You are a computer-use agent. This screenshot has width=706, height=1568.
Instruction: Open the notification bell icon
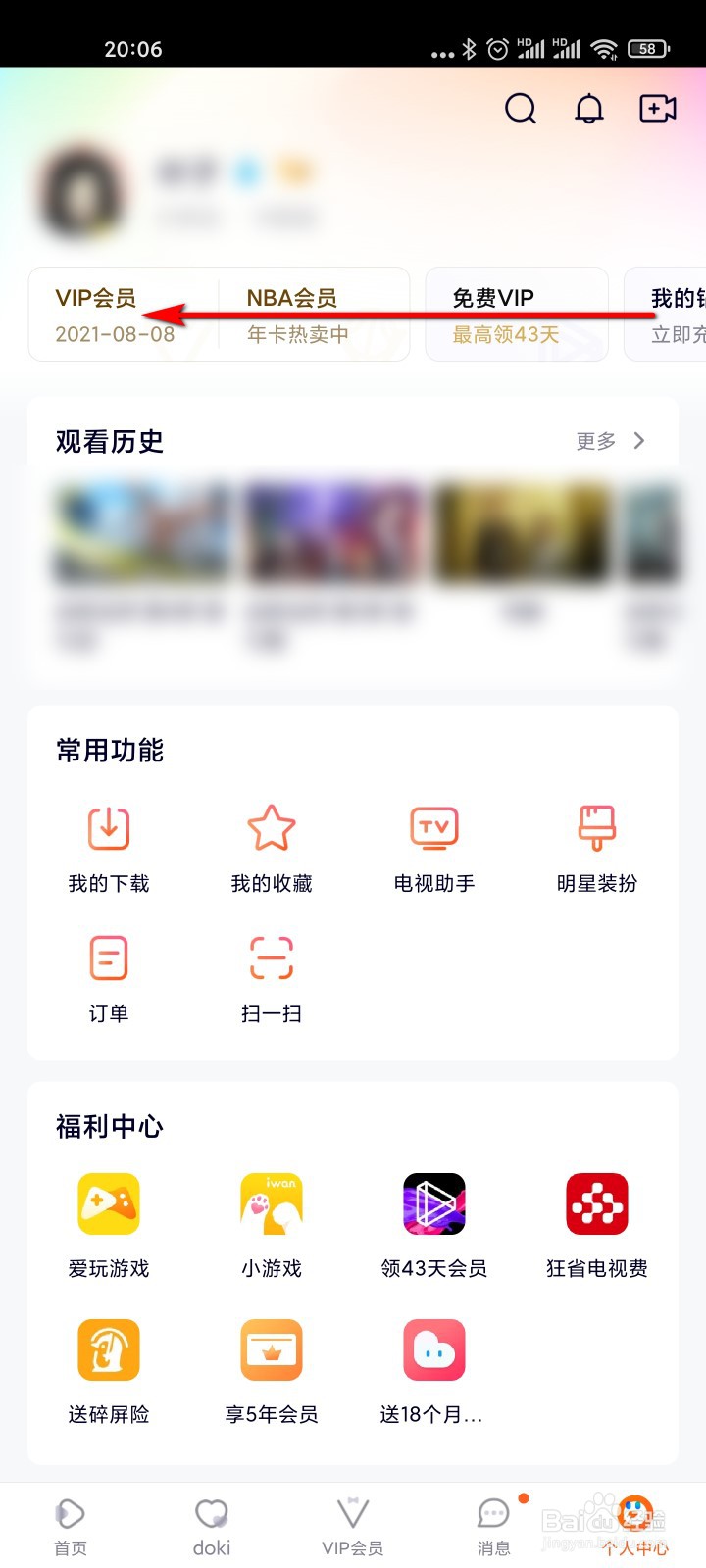point(588,110)
